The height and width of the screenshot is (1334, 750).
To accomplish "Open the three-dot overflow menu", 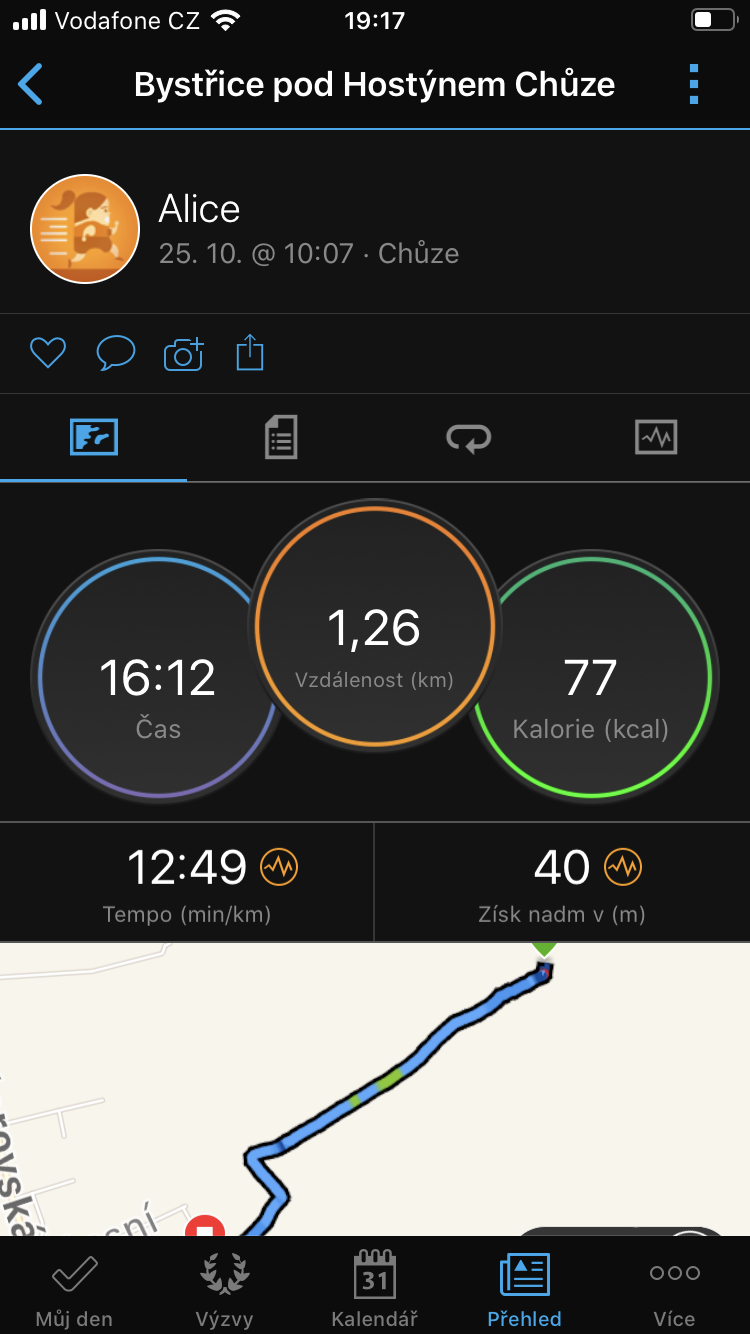I will coord(694,85).
